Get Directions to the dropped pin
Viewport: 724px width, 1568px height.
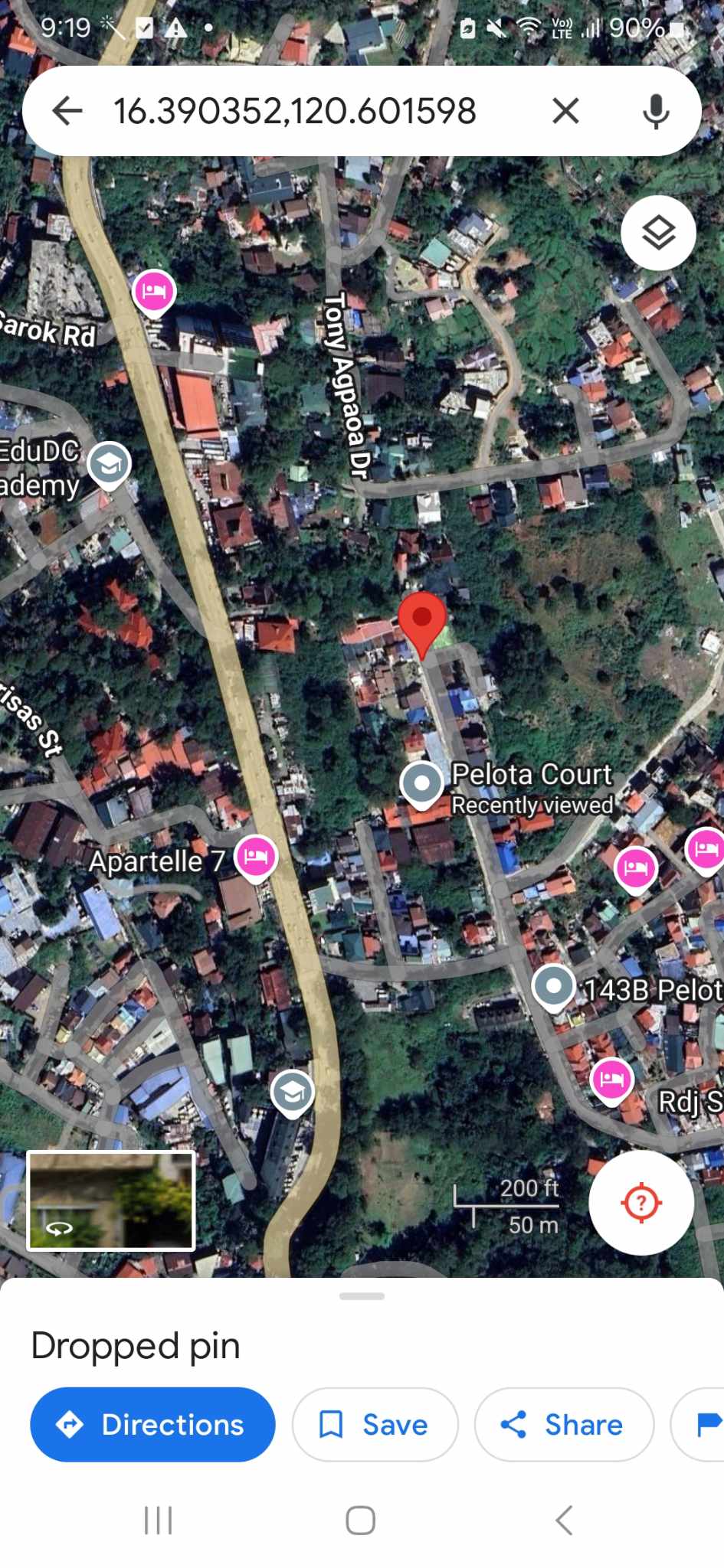[152, 1425]
